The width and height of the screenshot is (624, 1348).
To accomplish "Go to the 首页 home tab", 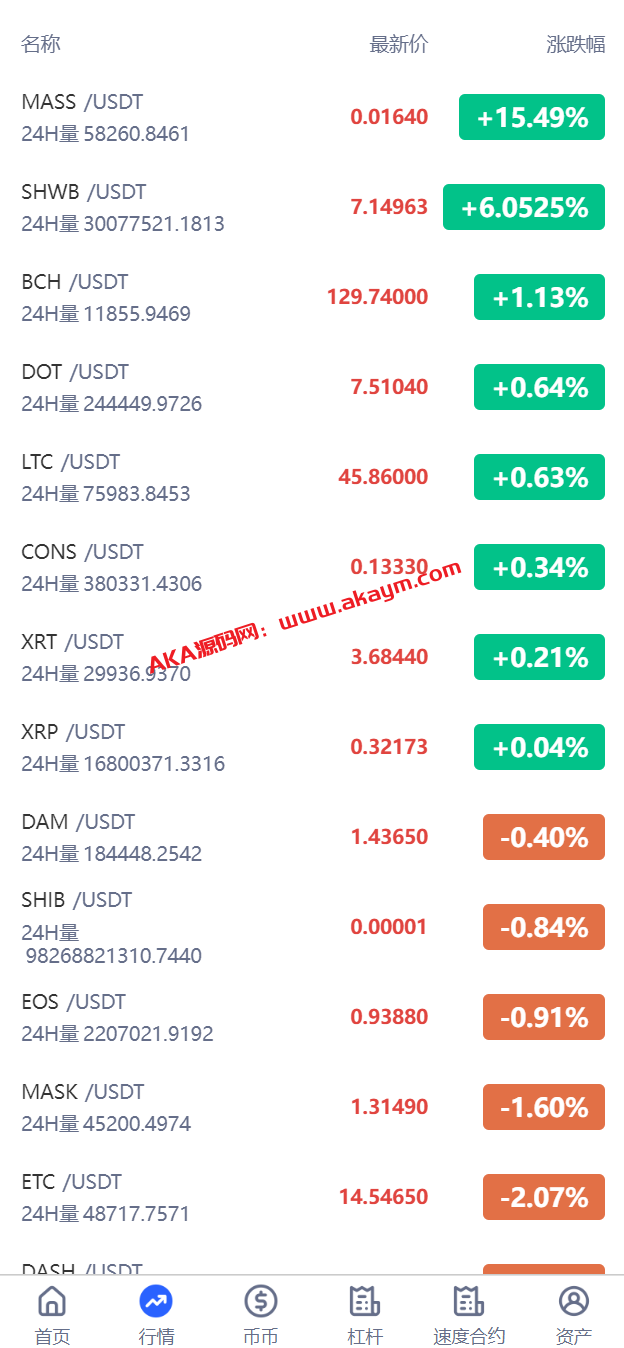I will (x=52, y=1314).
